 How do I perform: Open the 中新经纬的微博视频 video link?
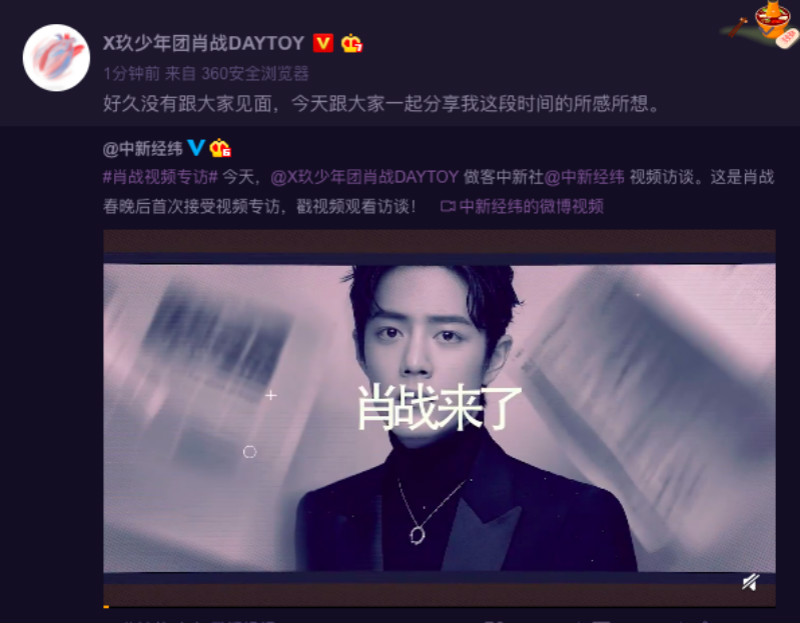(522, 206)
